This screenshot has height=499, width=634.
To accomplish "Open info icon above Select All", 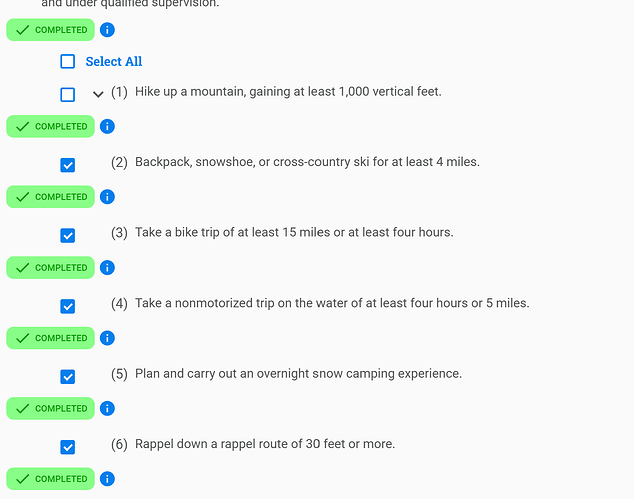I will (x=107, y=30).
